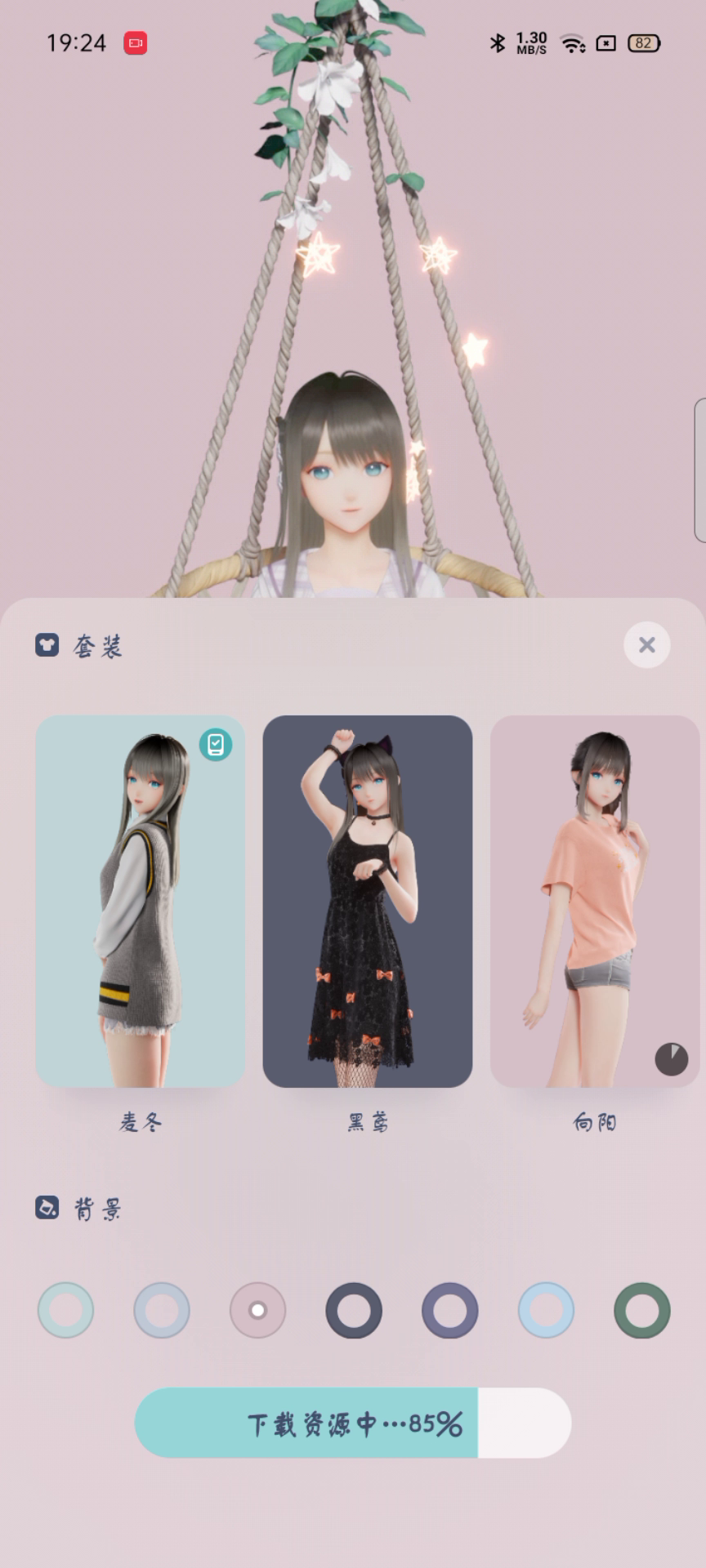
Task: Select the pink background swatch
Action: tap(257, 1310)
